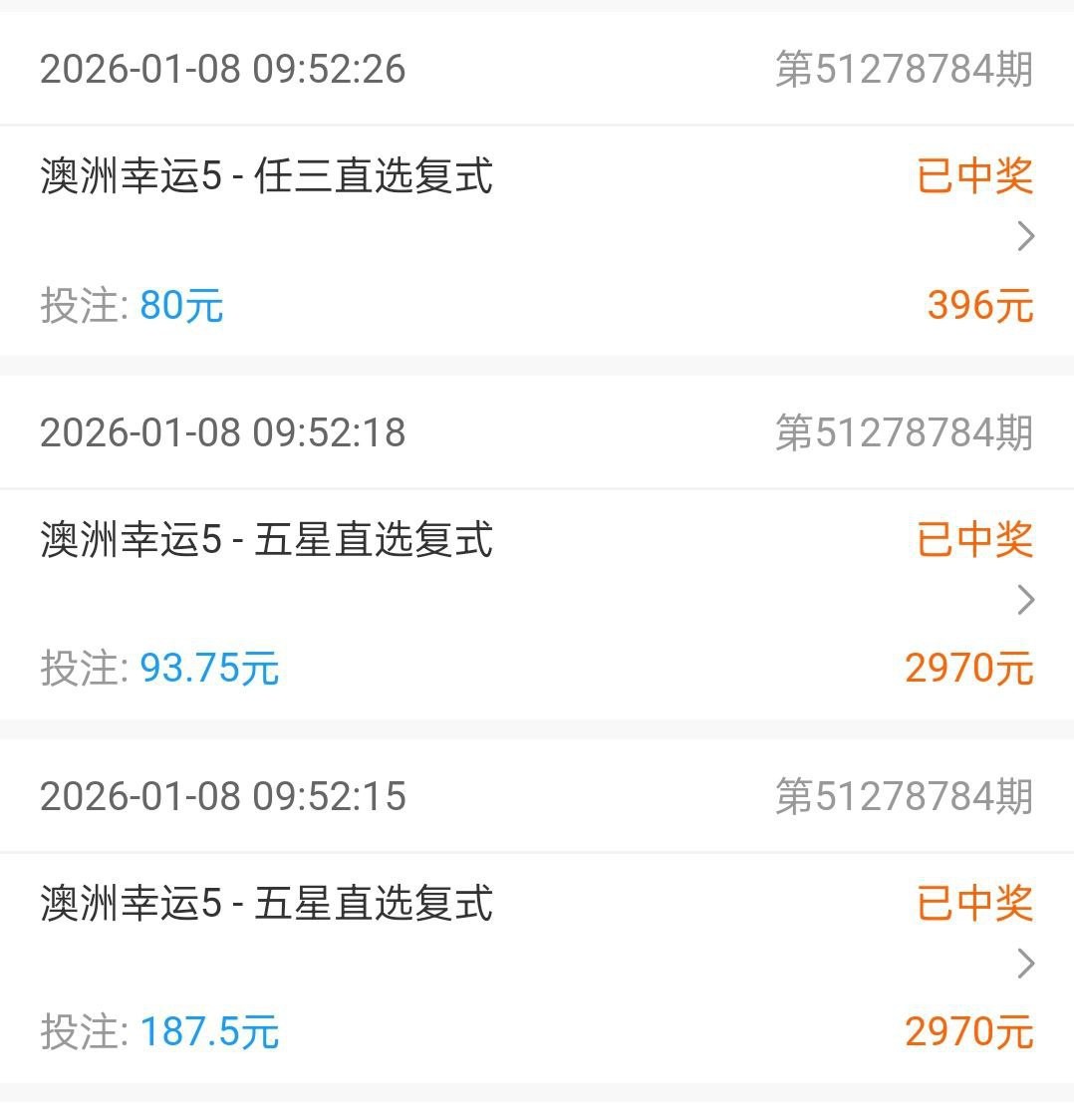Select timestamp 2026-01-08 09:52:18
The width and height of the screenshot is (1074, 1120).
tap(224, 431)
